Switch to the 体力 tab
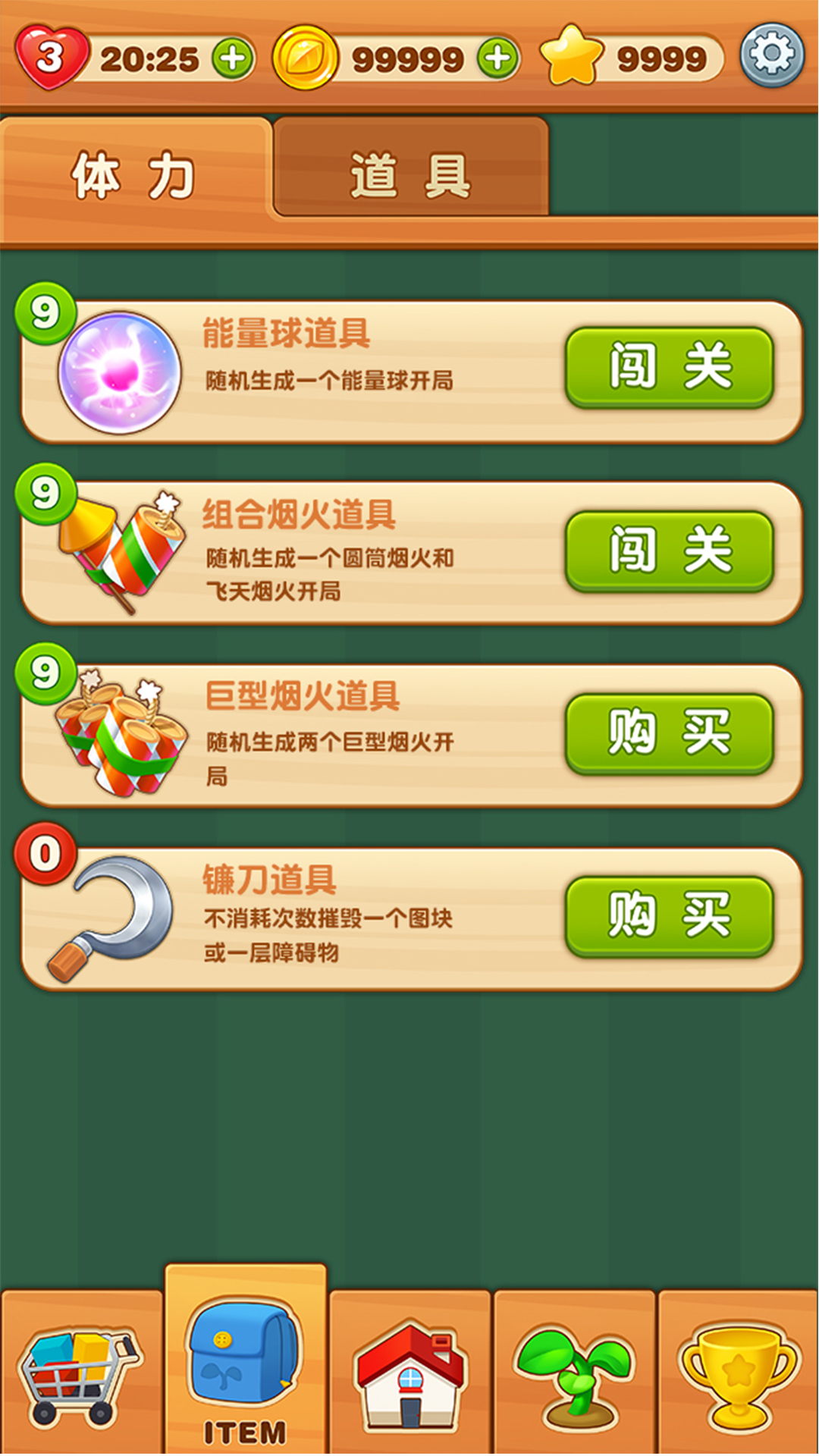819x1456 pixels. [x=135, y=176]
